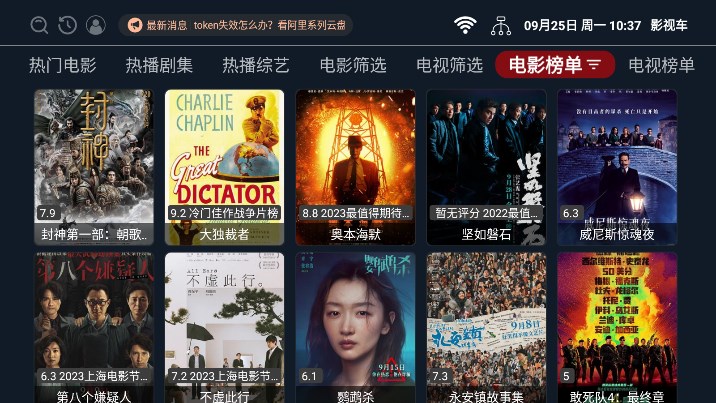Switch to the 热播综艺 tab
This screenshot has width=716, height=403.
click(x=256, y=66)
